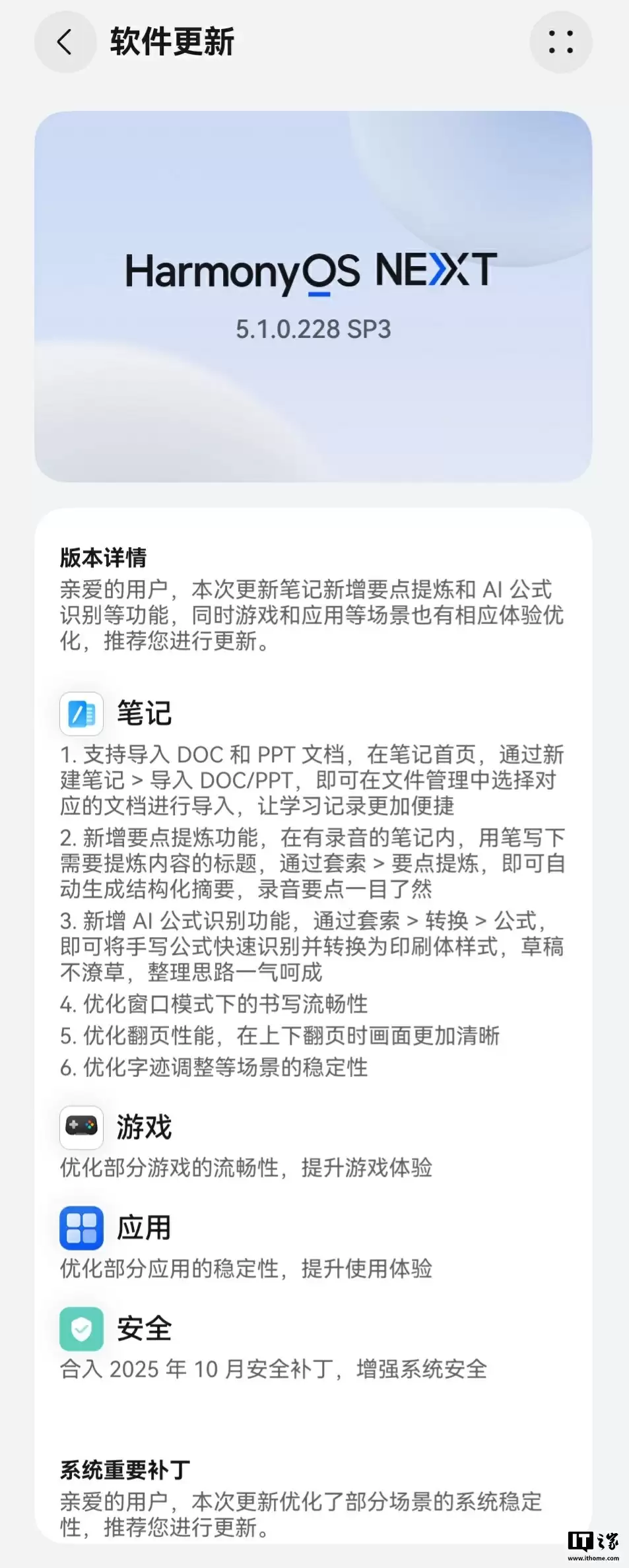Select the 软件更新 title

173,42
